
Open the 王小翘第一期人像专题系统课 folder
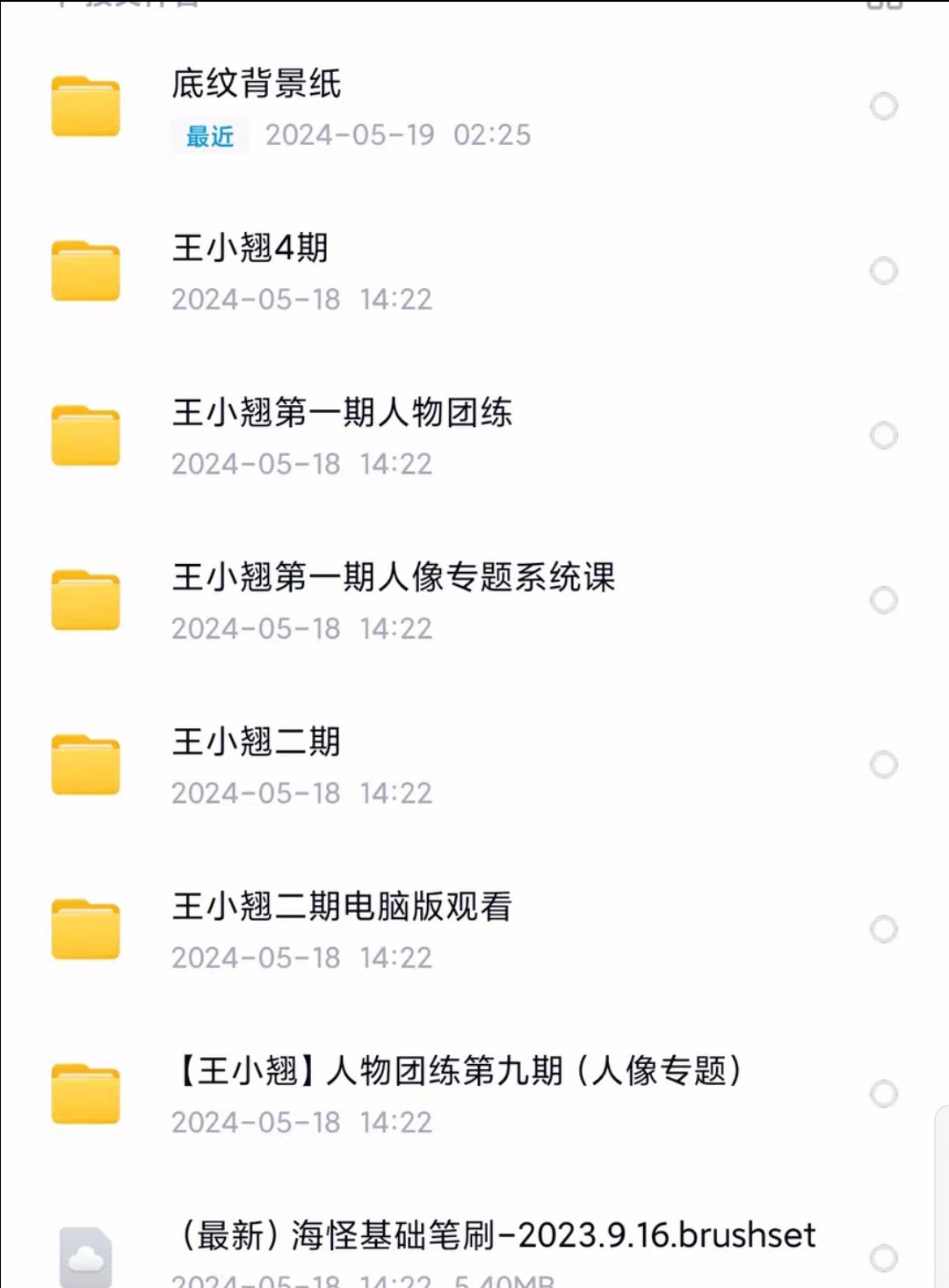click(x=393, y=577)
